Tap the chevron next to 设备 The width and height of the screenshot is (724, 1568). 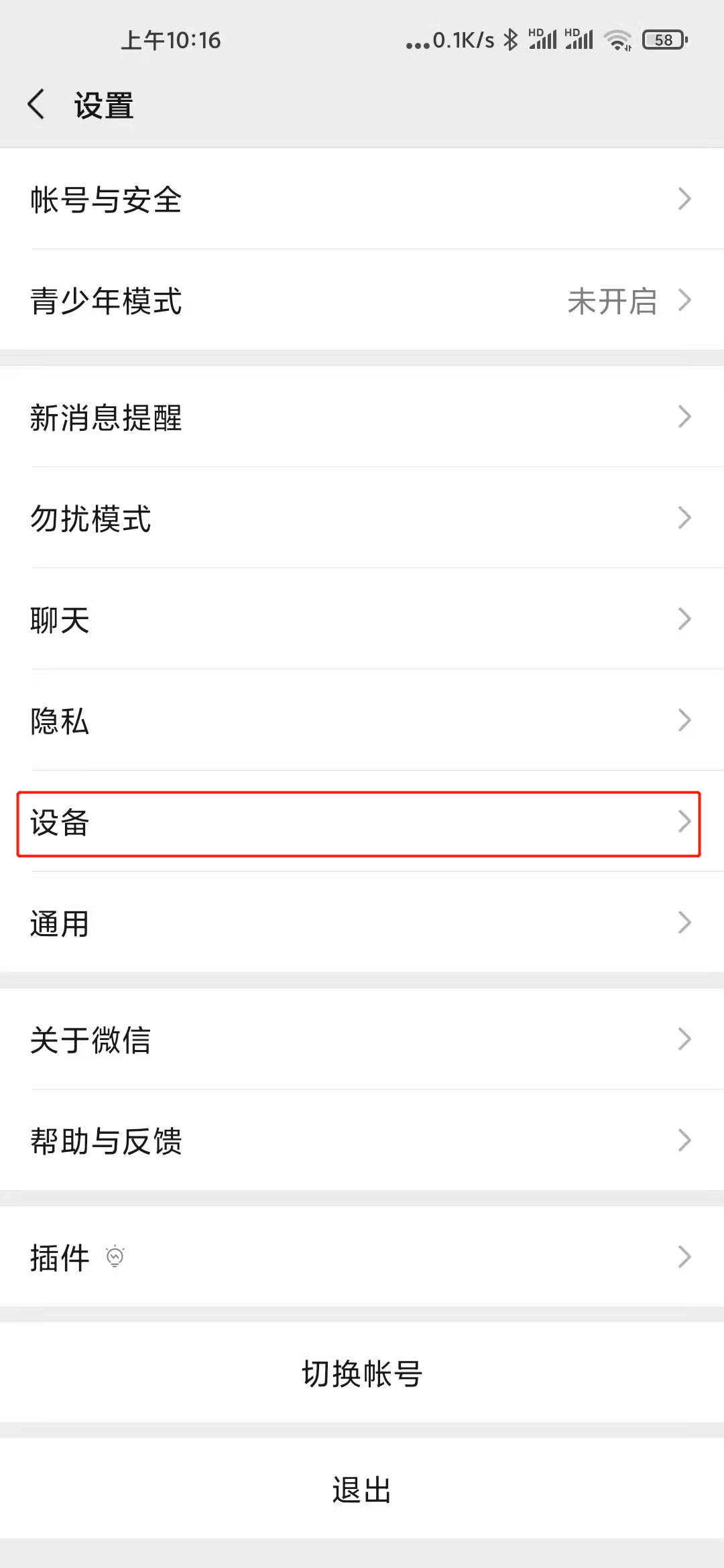tap(684, 822)
